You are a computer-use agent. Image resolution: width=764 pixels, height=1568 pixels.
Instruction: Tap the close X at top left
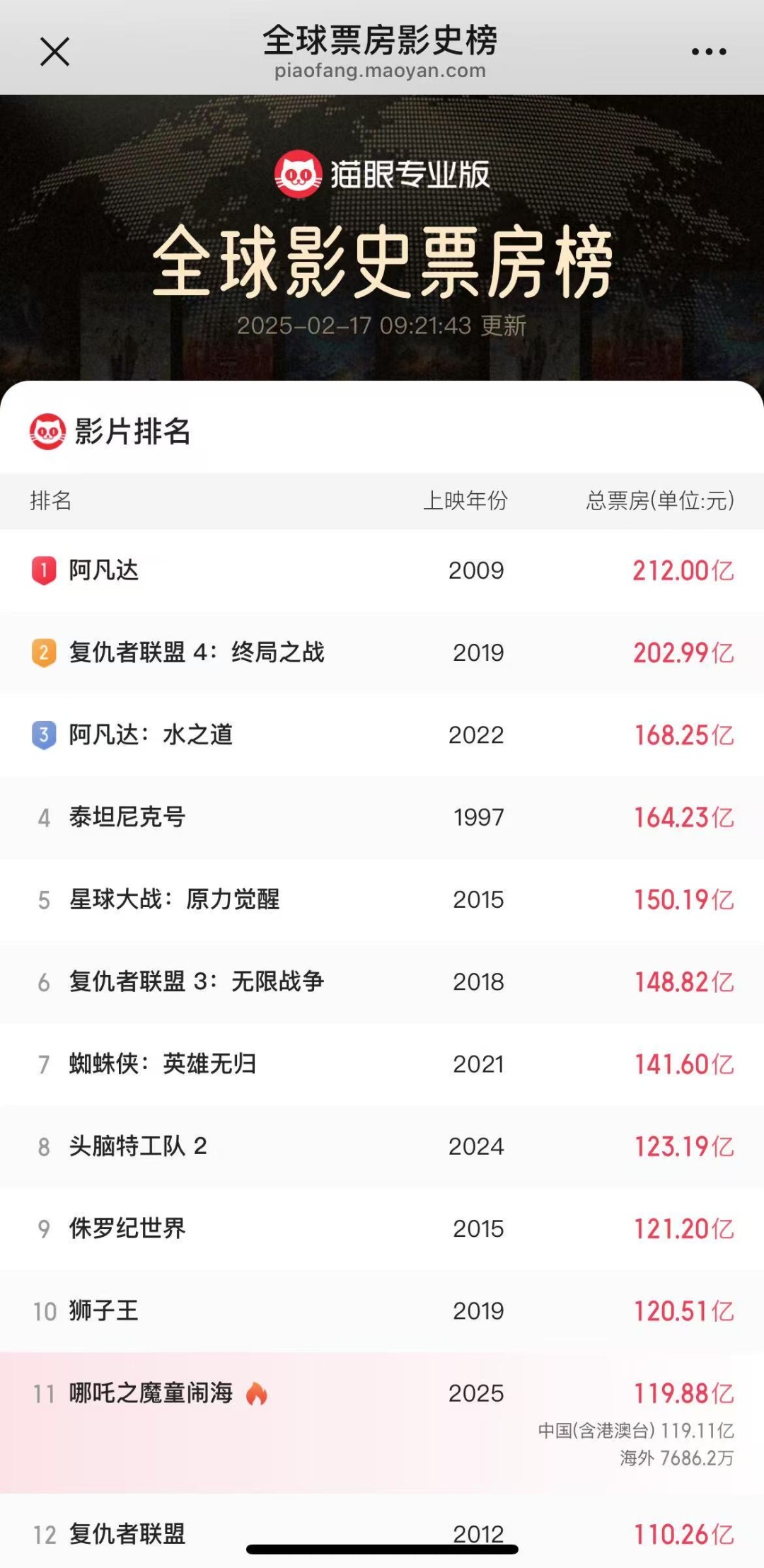coord(55,51)
